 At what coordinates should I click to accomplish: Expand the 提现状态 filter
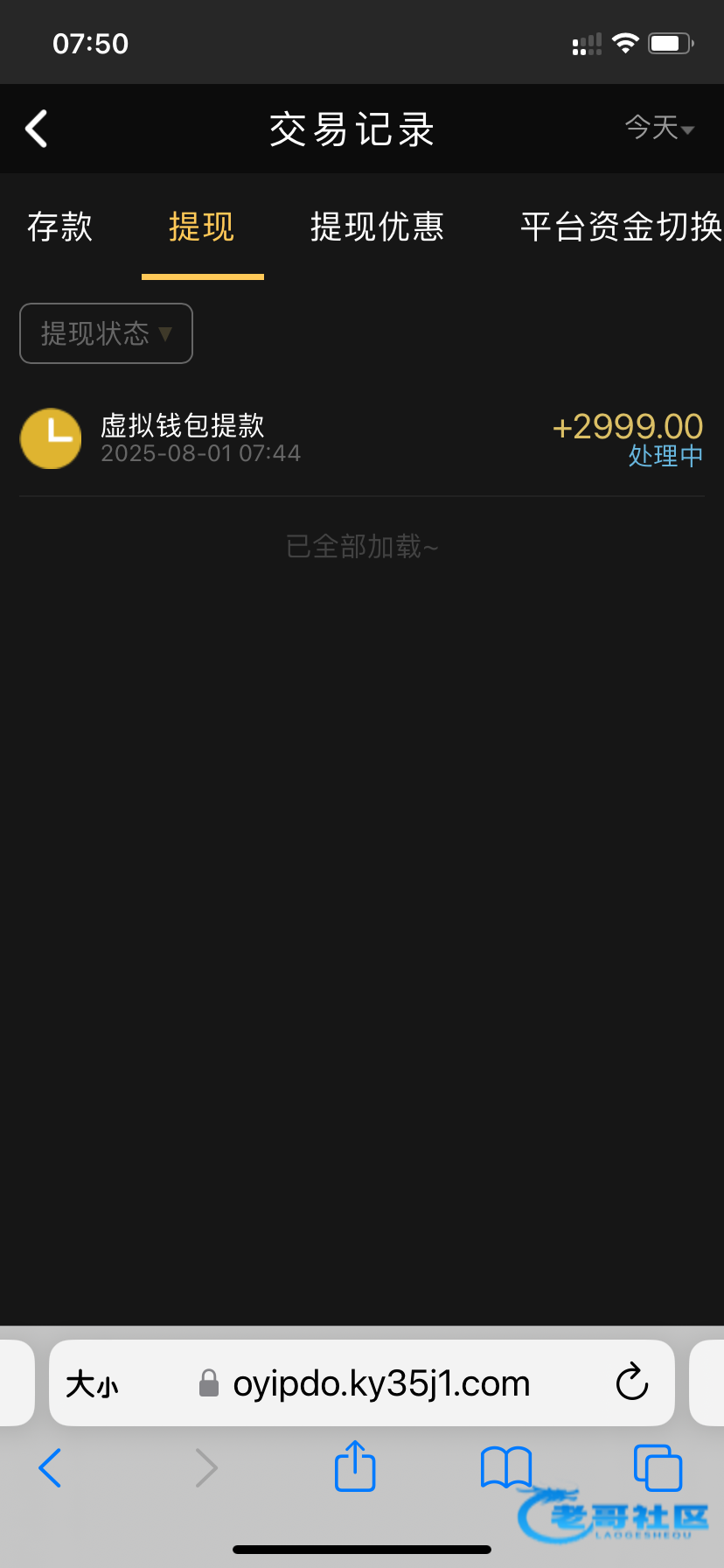pyautogui.click(x=106, y=333)
